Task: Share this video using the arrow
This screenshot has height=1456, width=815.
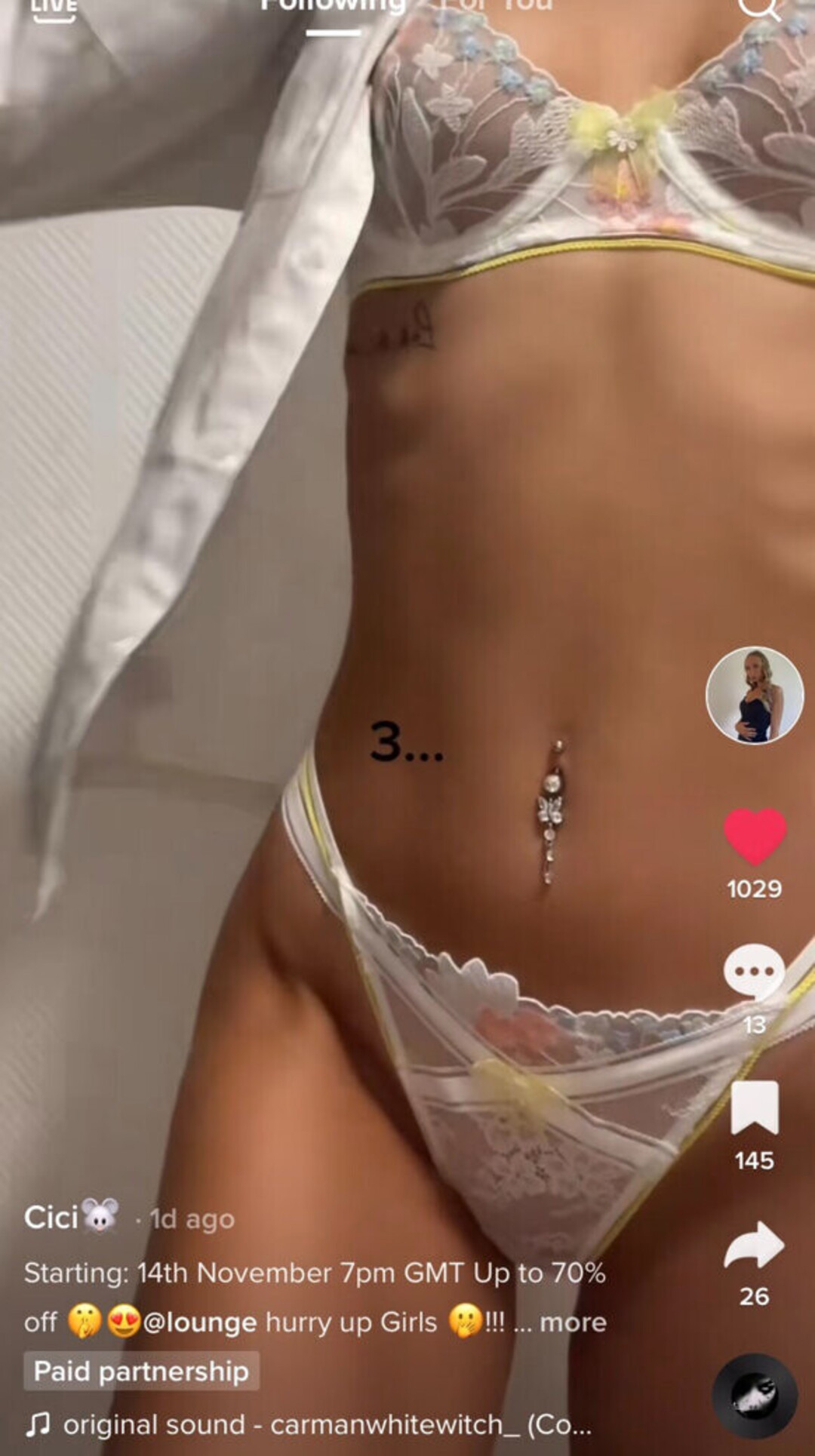Action: (x=754, y=1246)
